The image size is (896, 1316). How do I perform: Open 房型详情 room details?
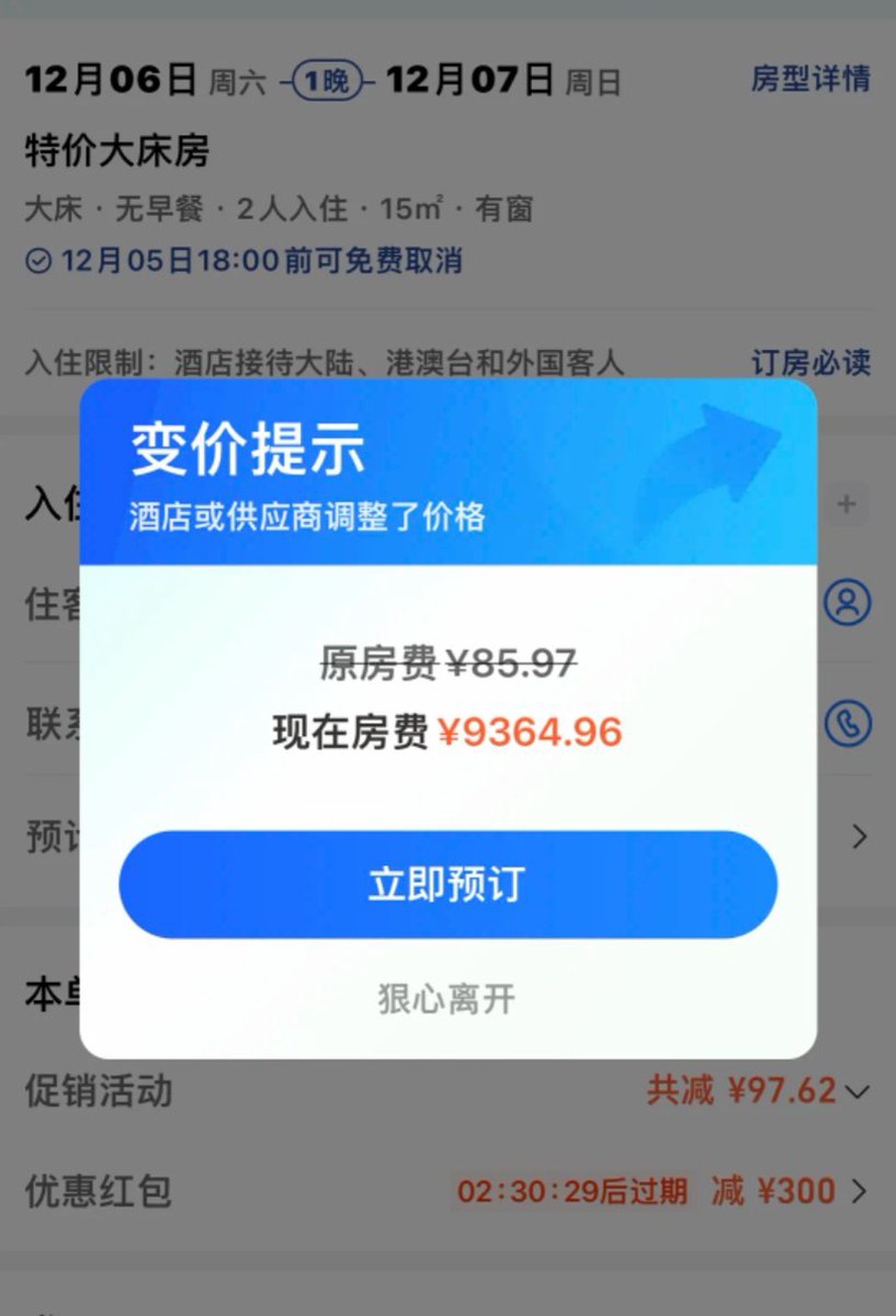click(810, 80)
